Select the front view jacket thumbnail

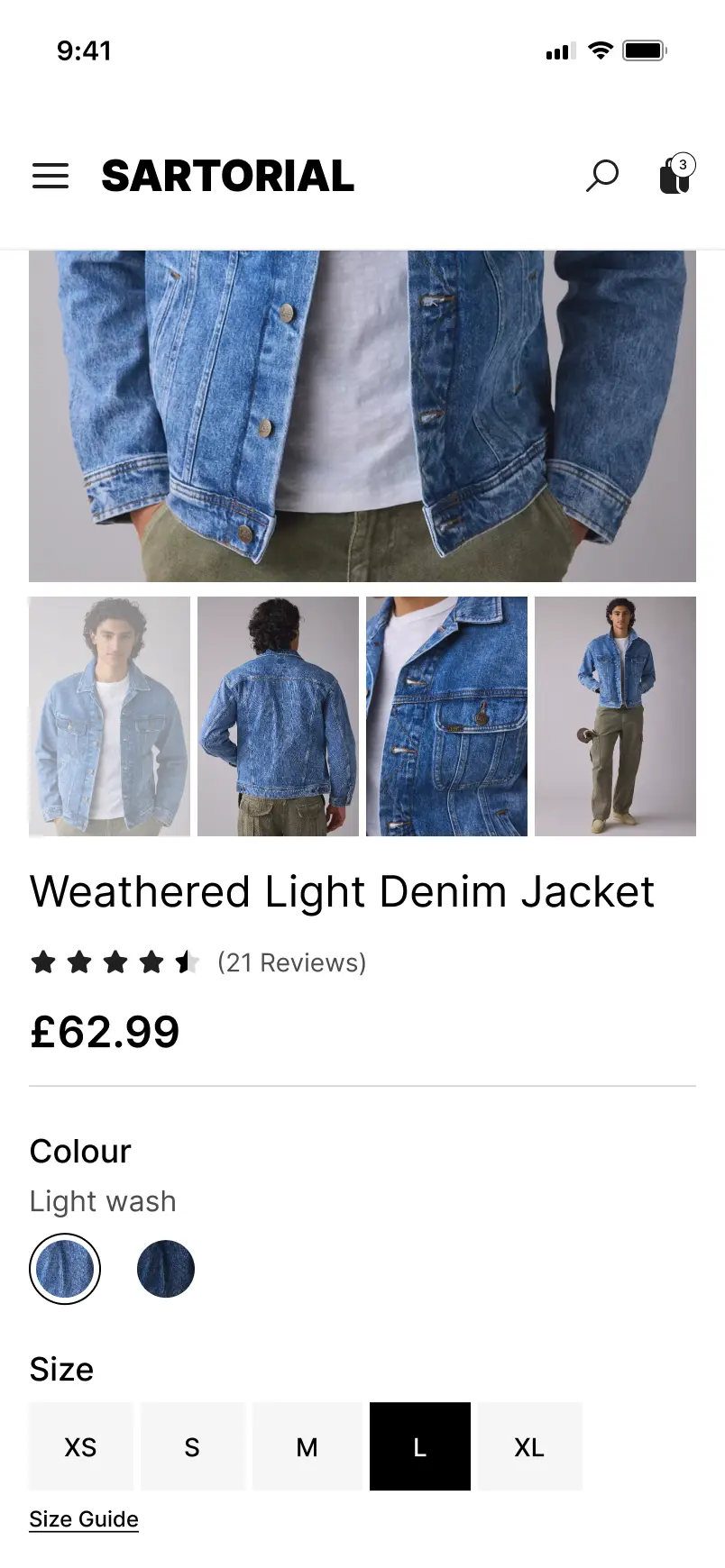coord(109,716)
